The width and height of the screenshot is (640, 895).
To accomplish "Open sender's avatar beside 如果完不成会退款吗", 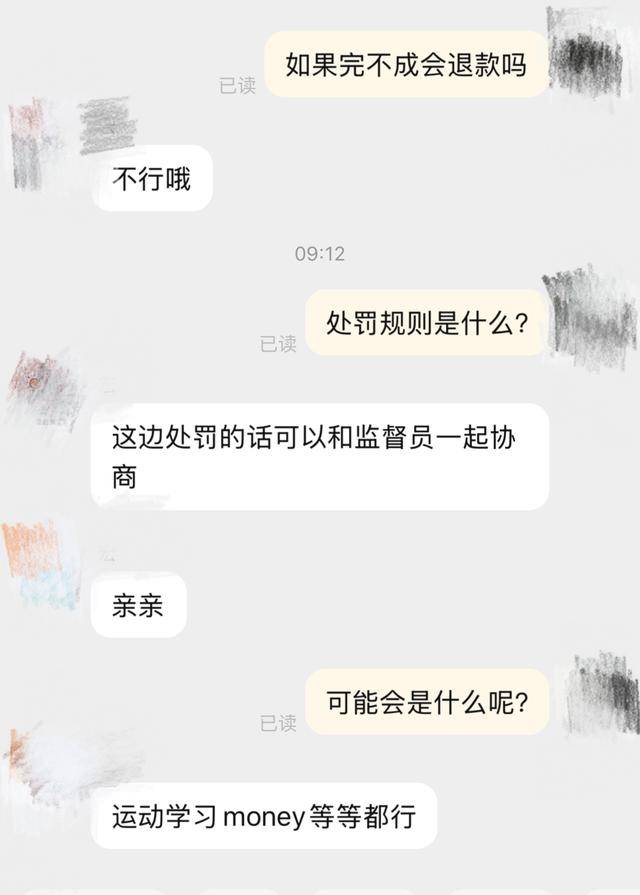I will point(592,50).
